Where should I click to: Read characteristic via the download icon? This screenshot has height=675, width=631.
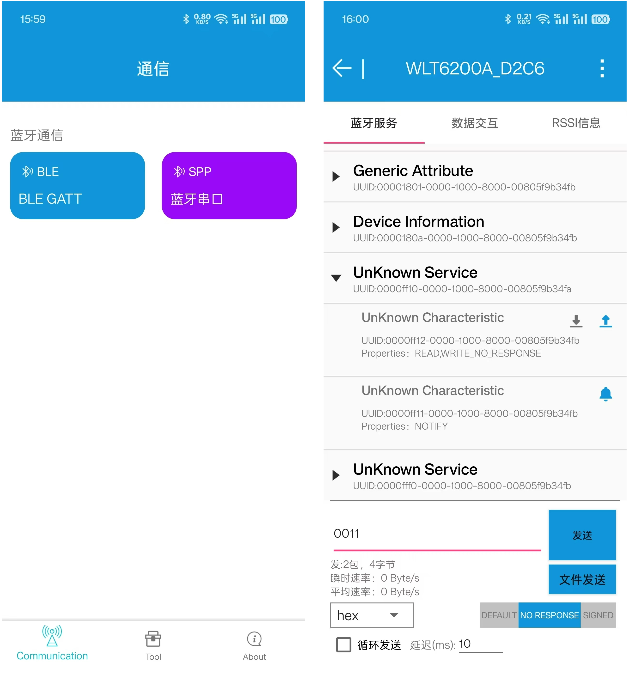pyautogui.click(x=576, y=321)
